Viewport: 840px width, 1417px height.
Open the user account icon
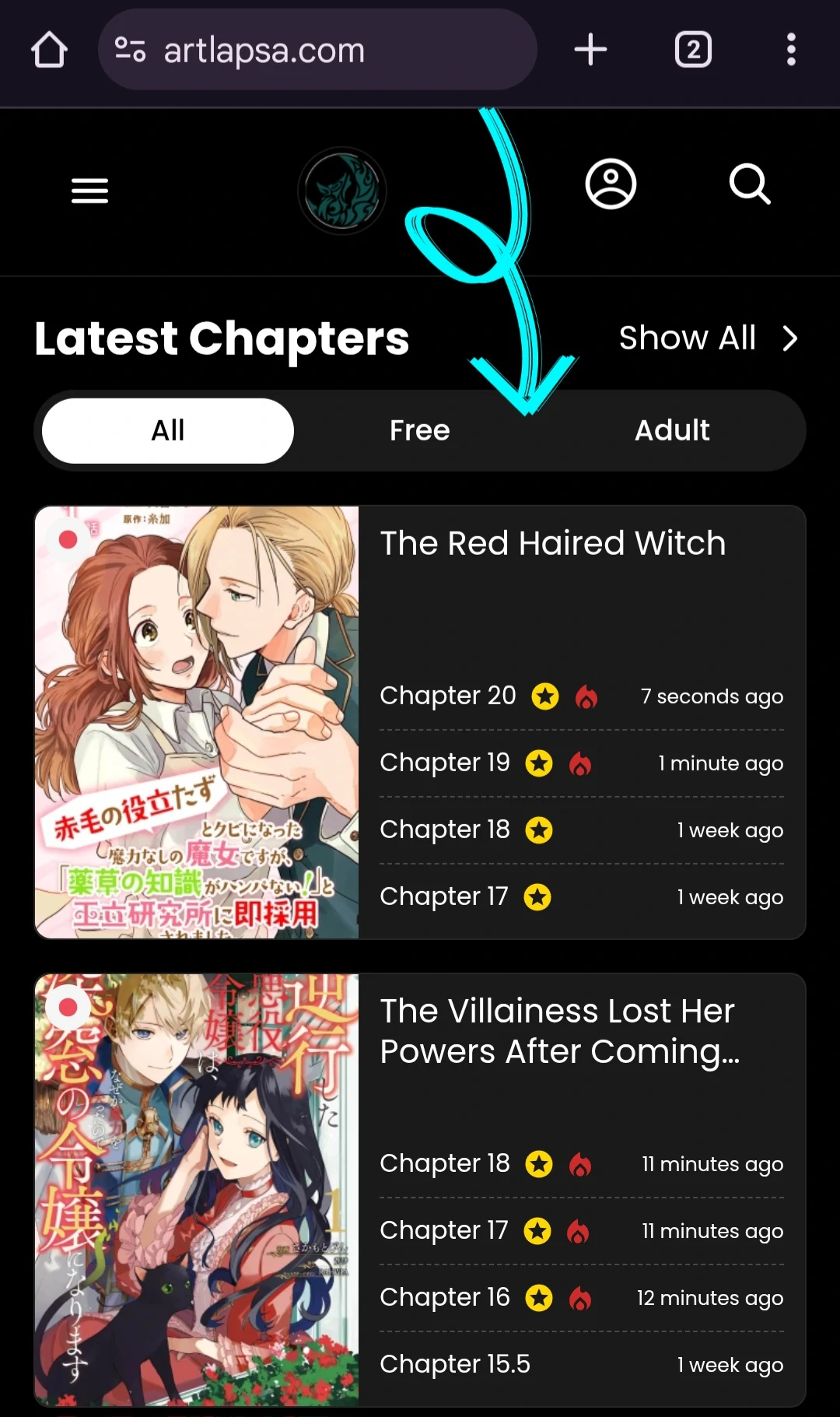click(x=611, y=184)
